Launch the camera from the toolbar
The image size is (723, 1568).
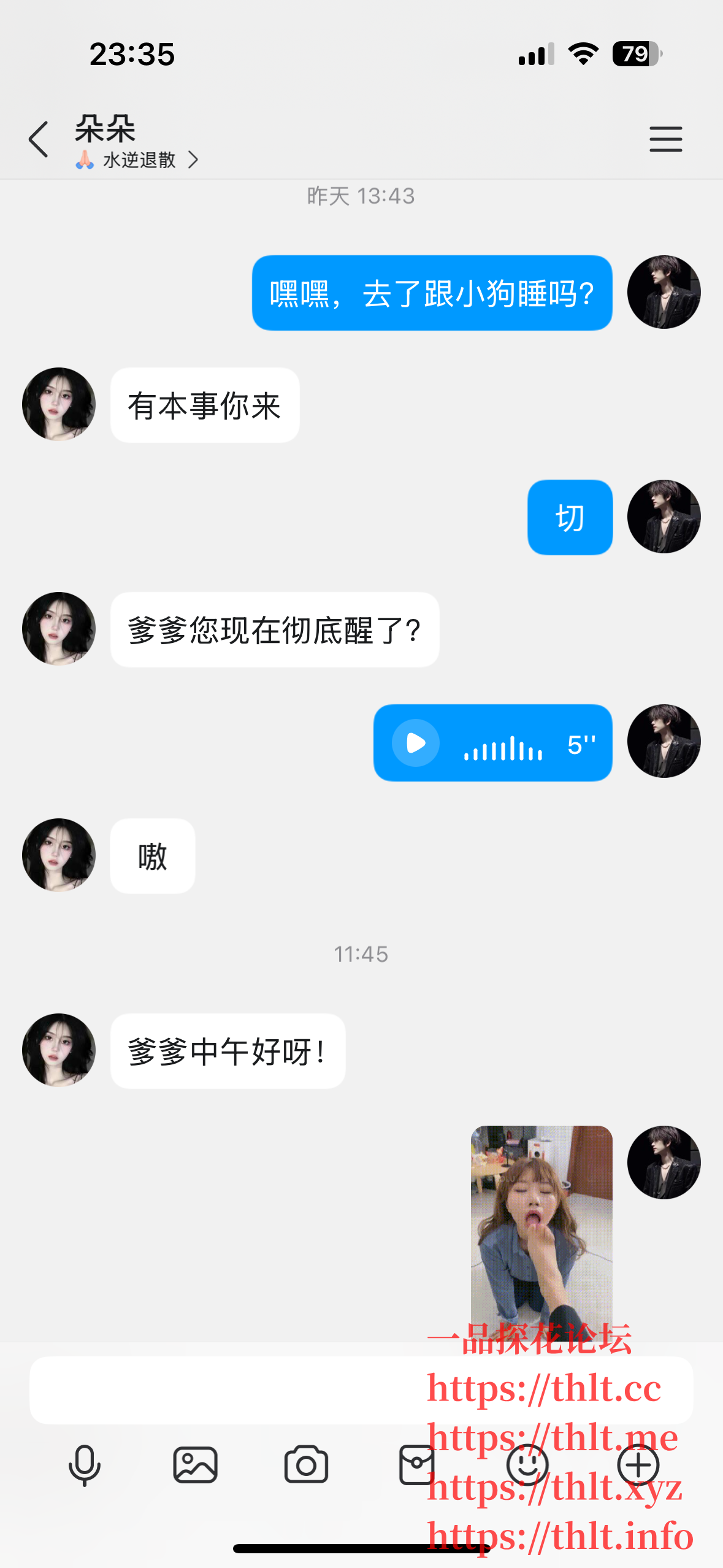[x=306, y=1465]
